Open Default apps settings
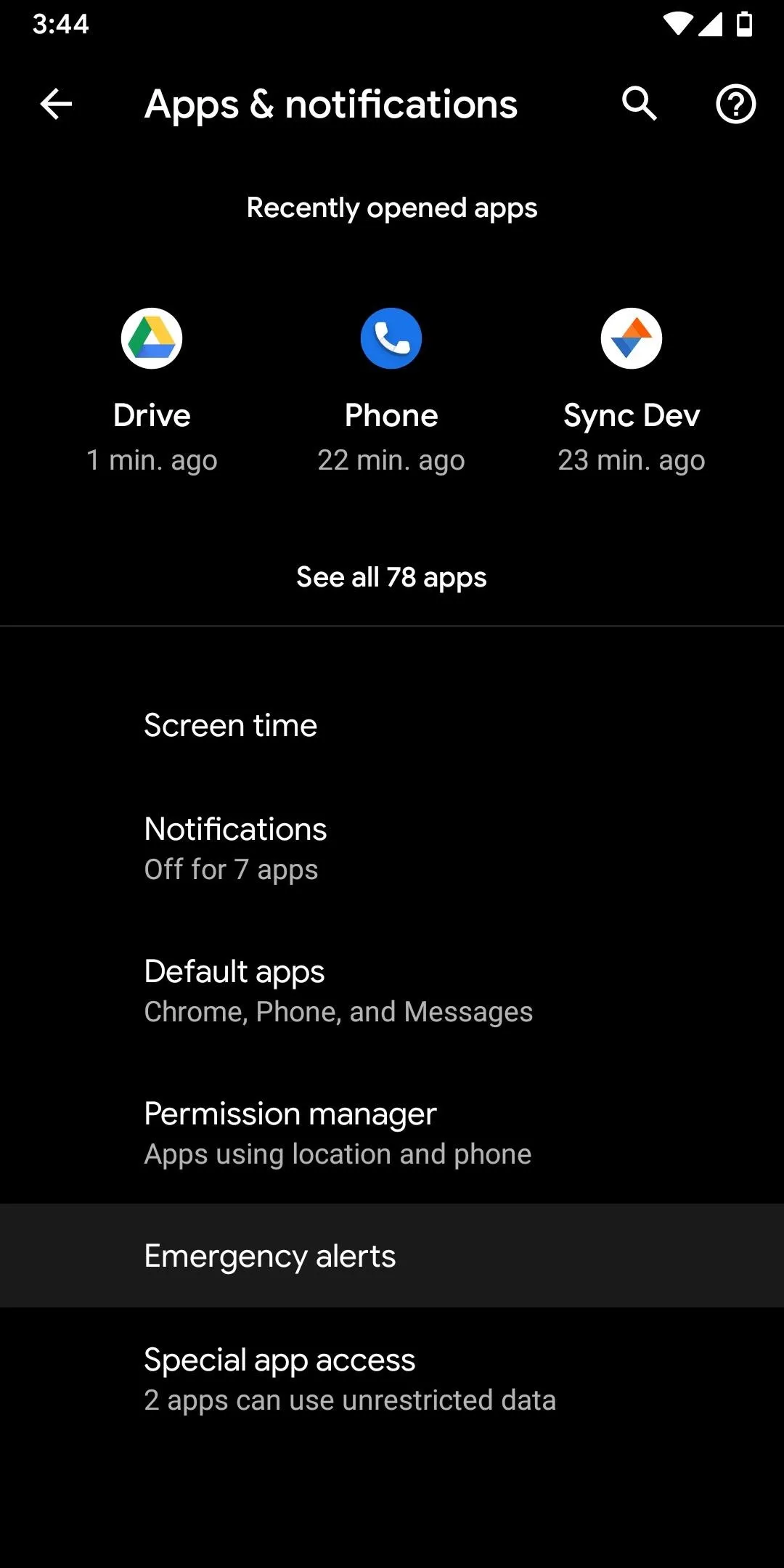Screen dimensions: 784x1568 (x=392, y=990)
